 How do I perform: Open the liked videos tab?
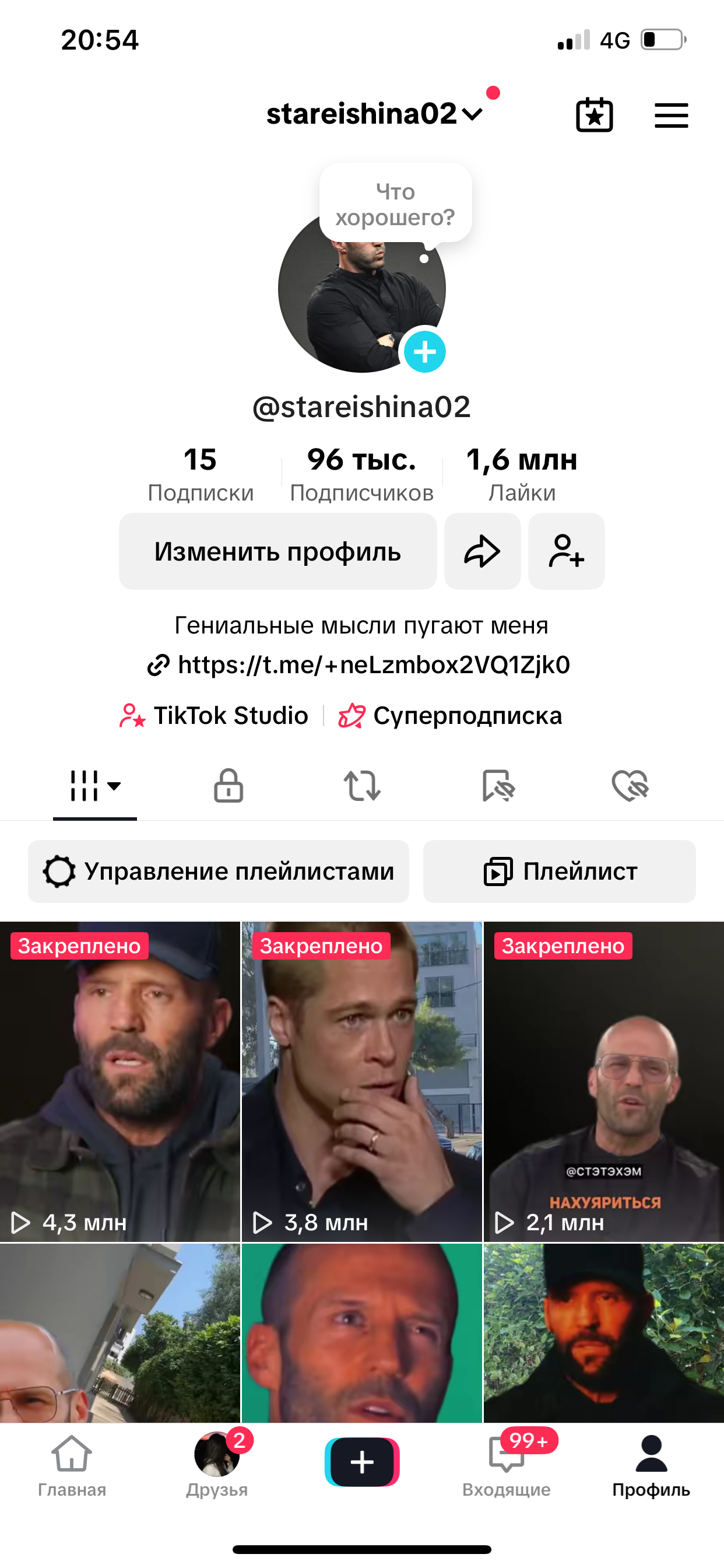630,786
